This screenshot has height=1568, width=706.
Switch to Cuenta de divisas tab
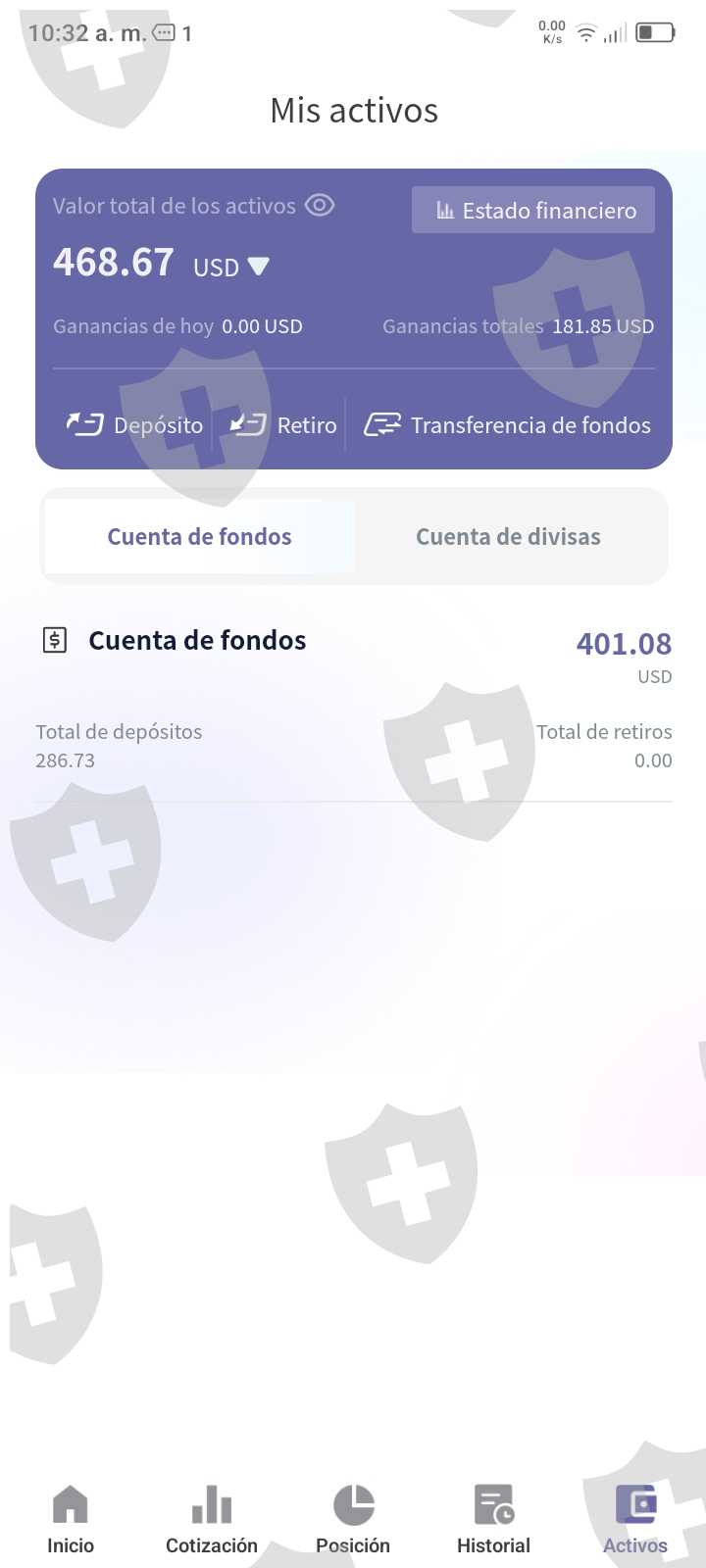coord(508,536)
